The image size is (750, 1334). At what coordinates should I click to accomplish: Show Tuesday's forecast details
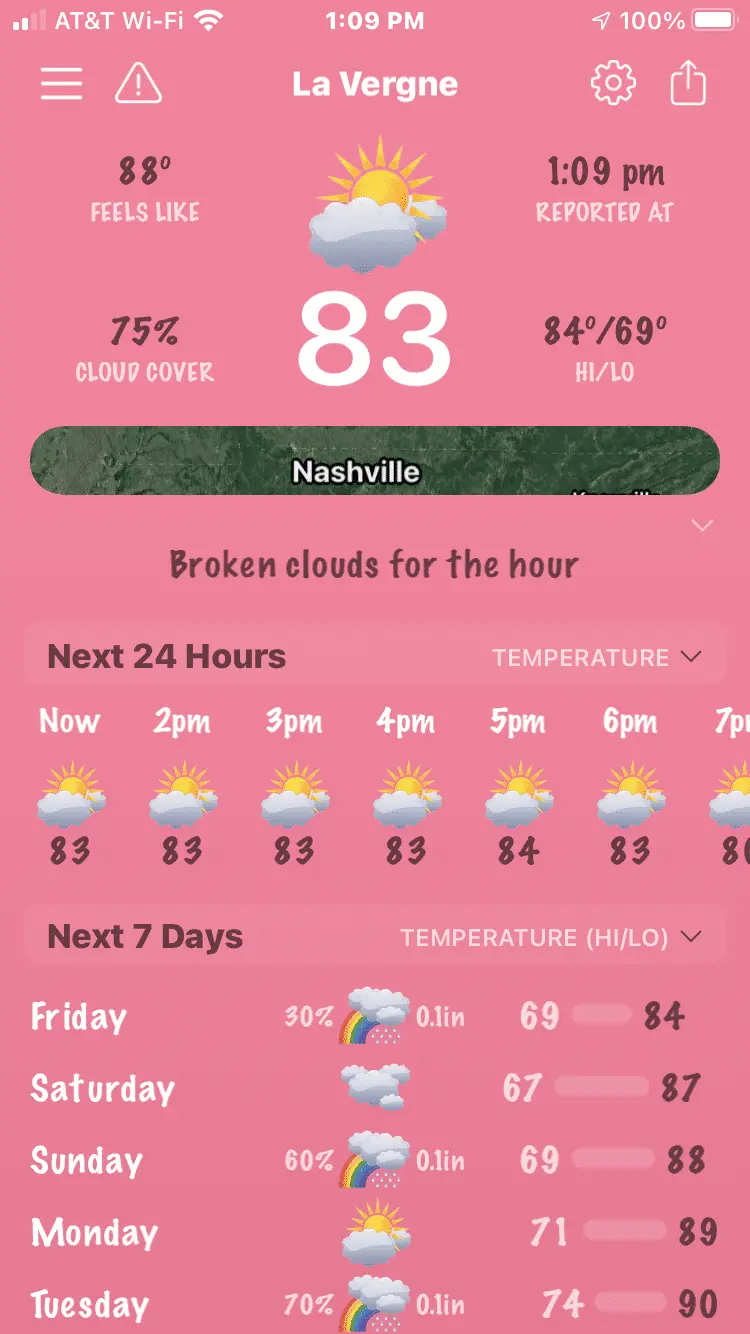point(375,1304)
